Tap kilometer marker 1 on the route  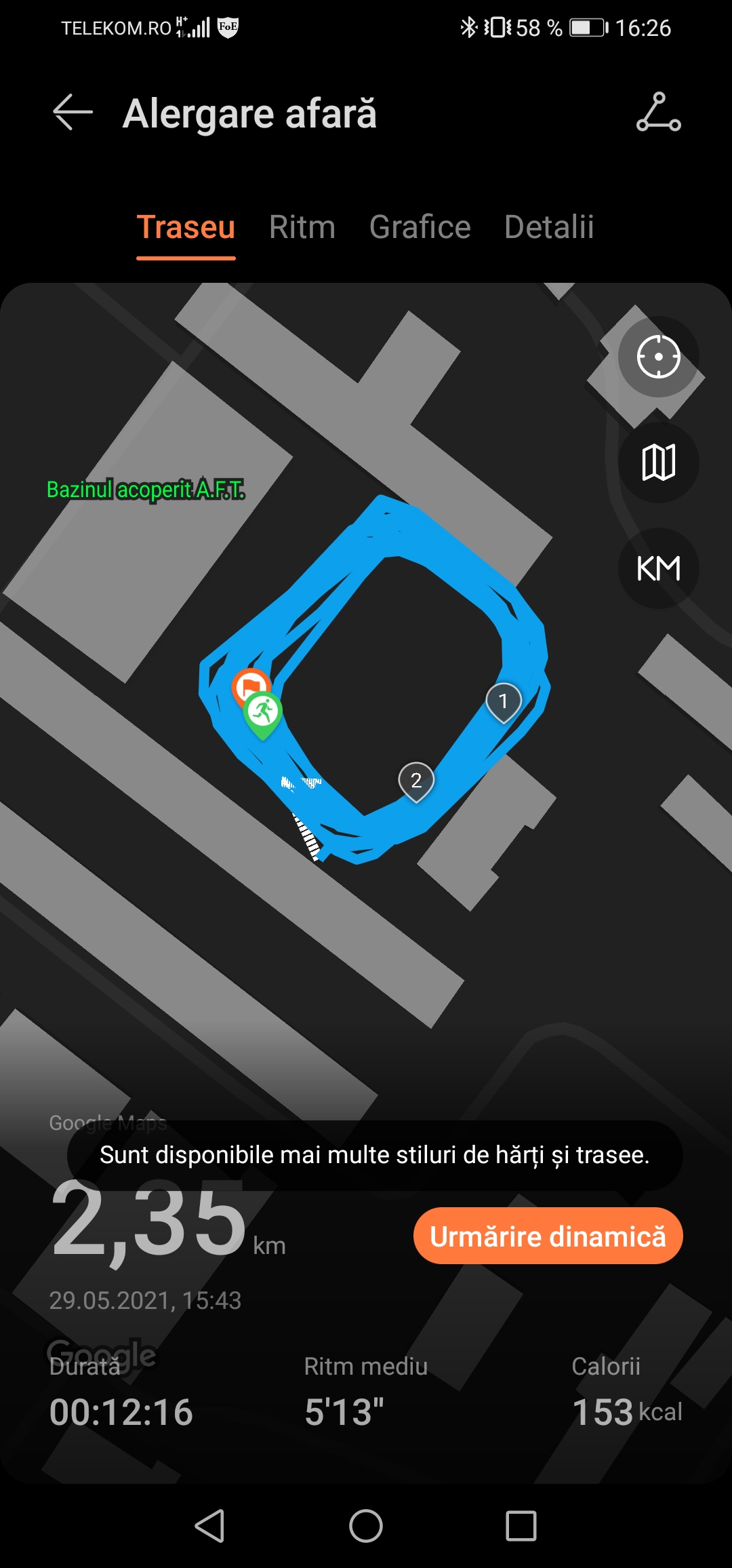[504, 701]
